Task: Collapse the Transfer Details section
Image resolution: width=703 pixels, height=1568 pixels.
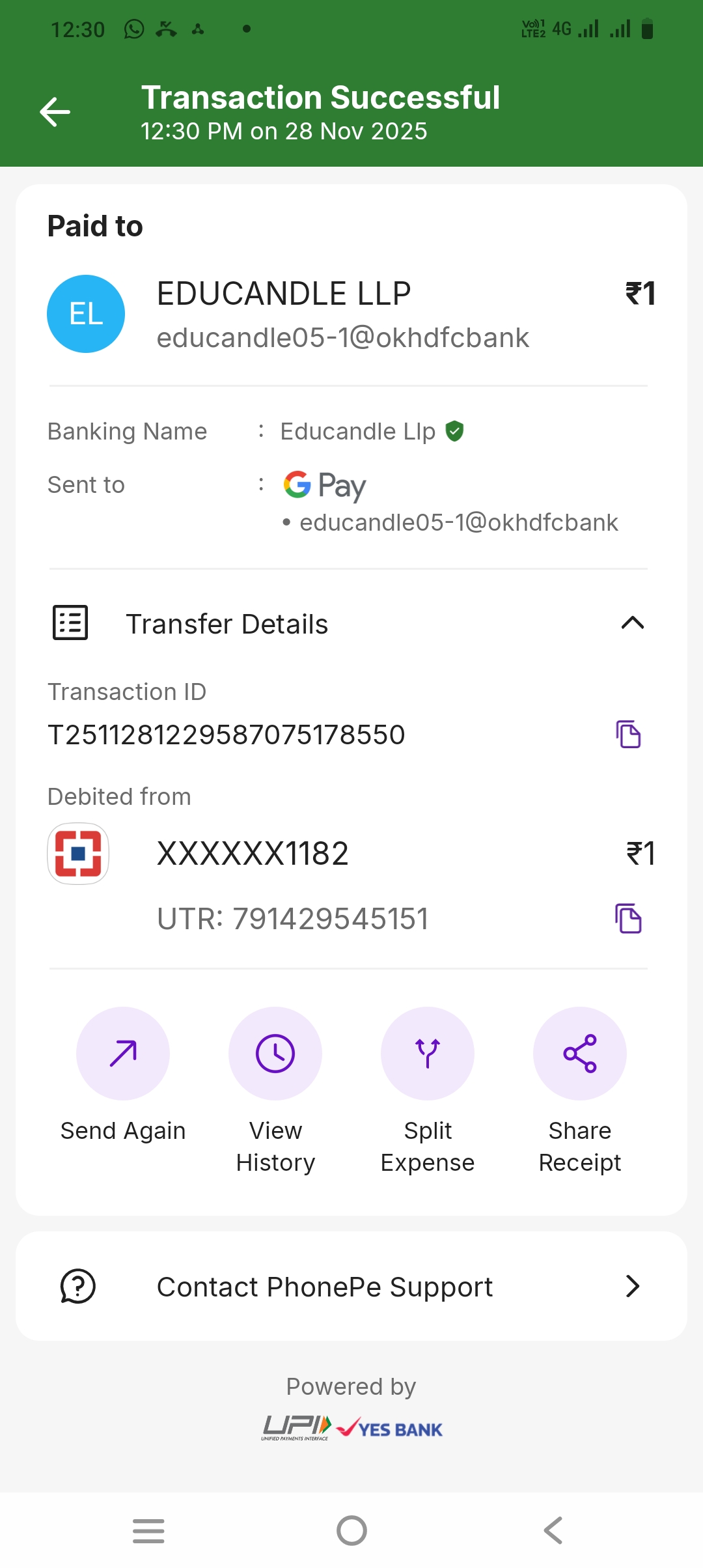Action: point(632,623)
